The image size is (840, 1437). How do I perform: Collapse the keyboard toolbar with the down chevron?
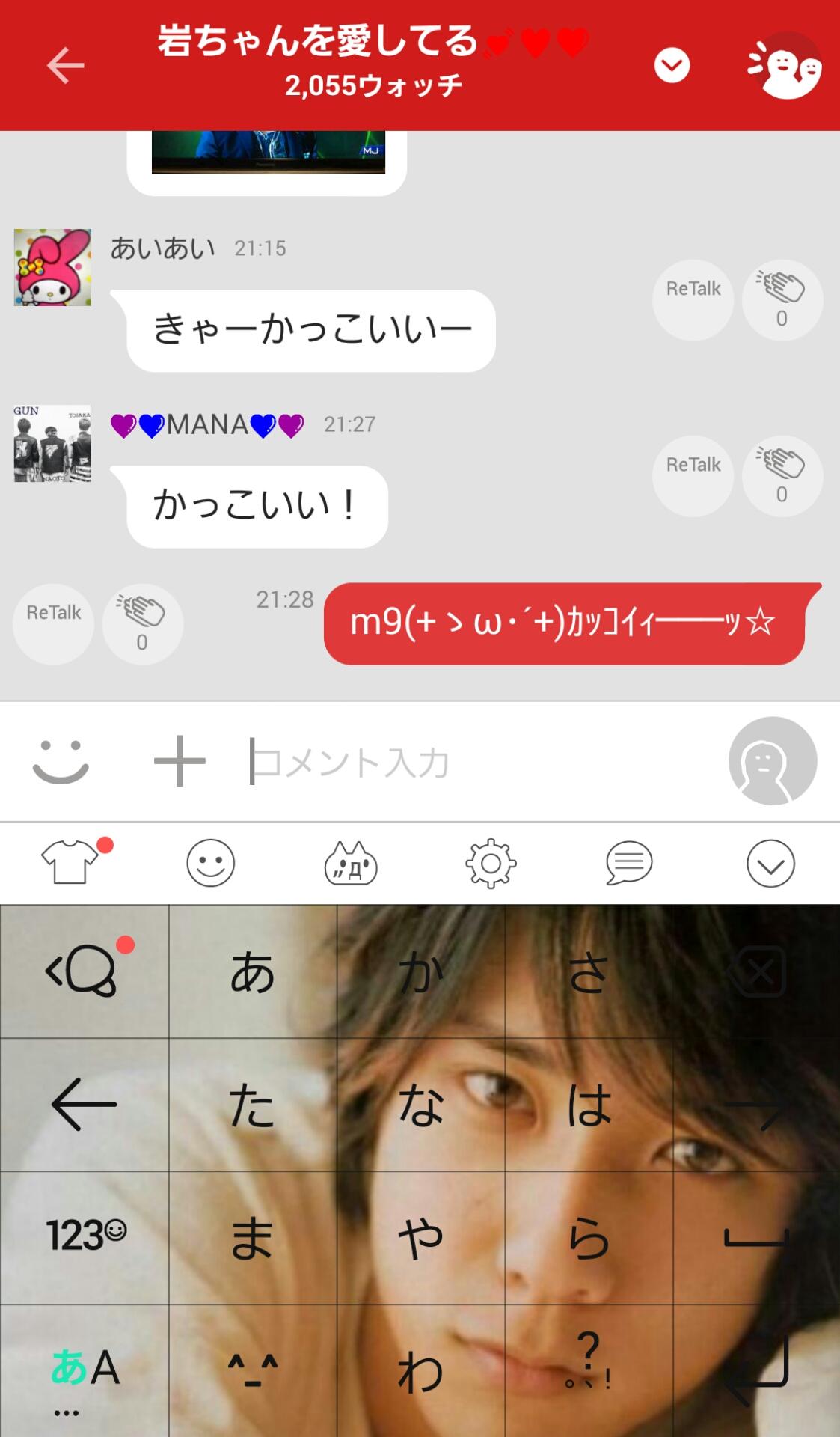[x=769, y=861]
